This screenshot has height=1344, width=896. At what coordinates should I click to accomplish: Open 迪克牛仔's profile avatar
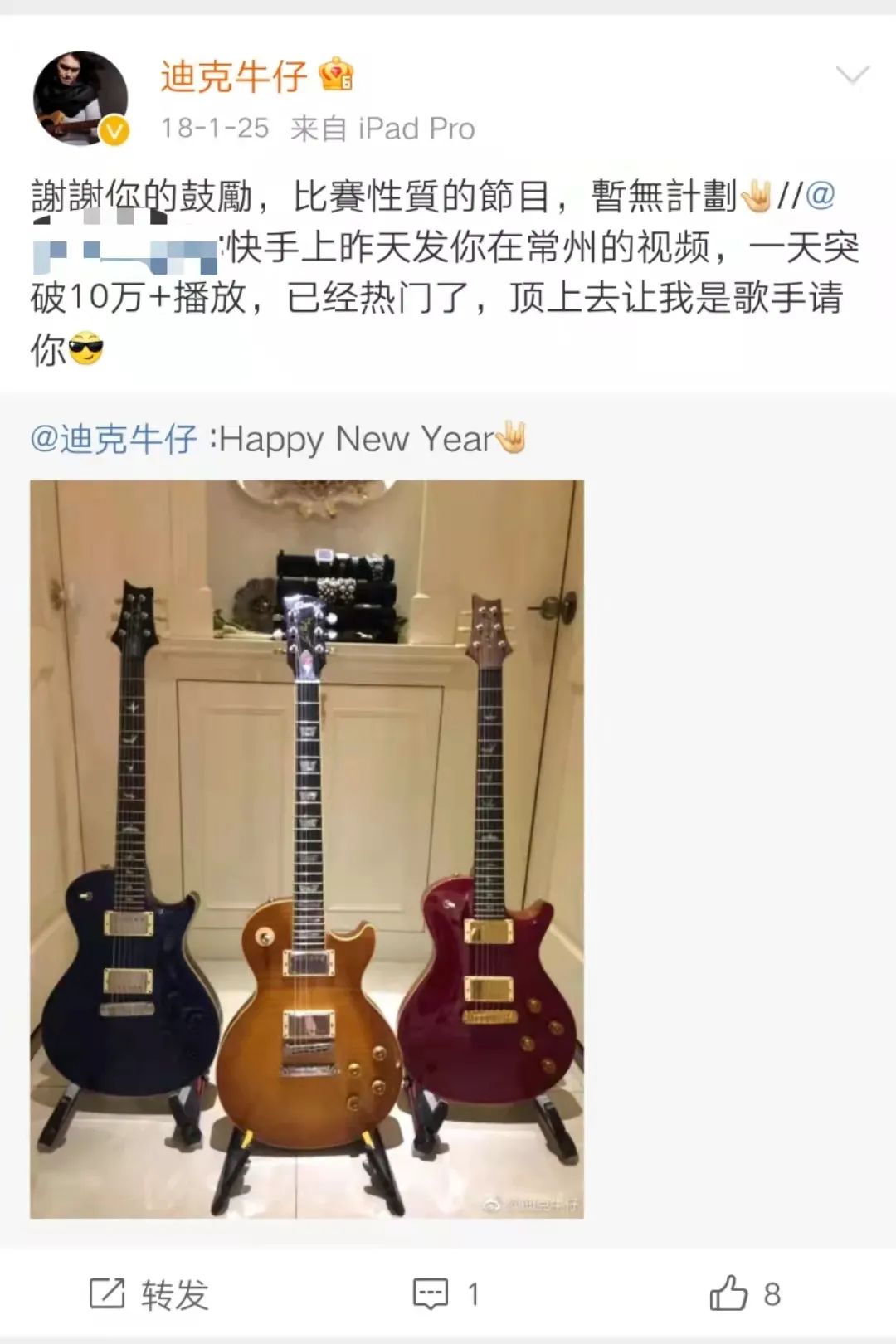80,99
